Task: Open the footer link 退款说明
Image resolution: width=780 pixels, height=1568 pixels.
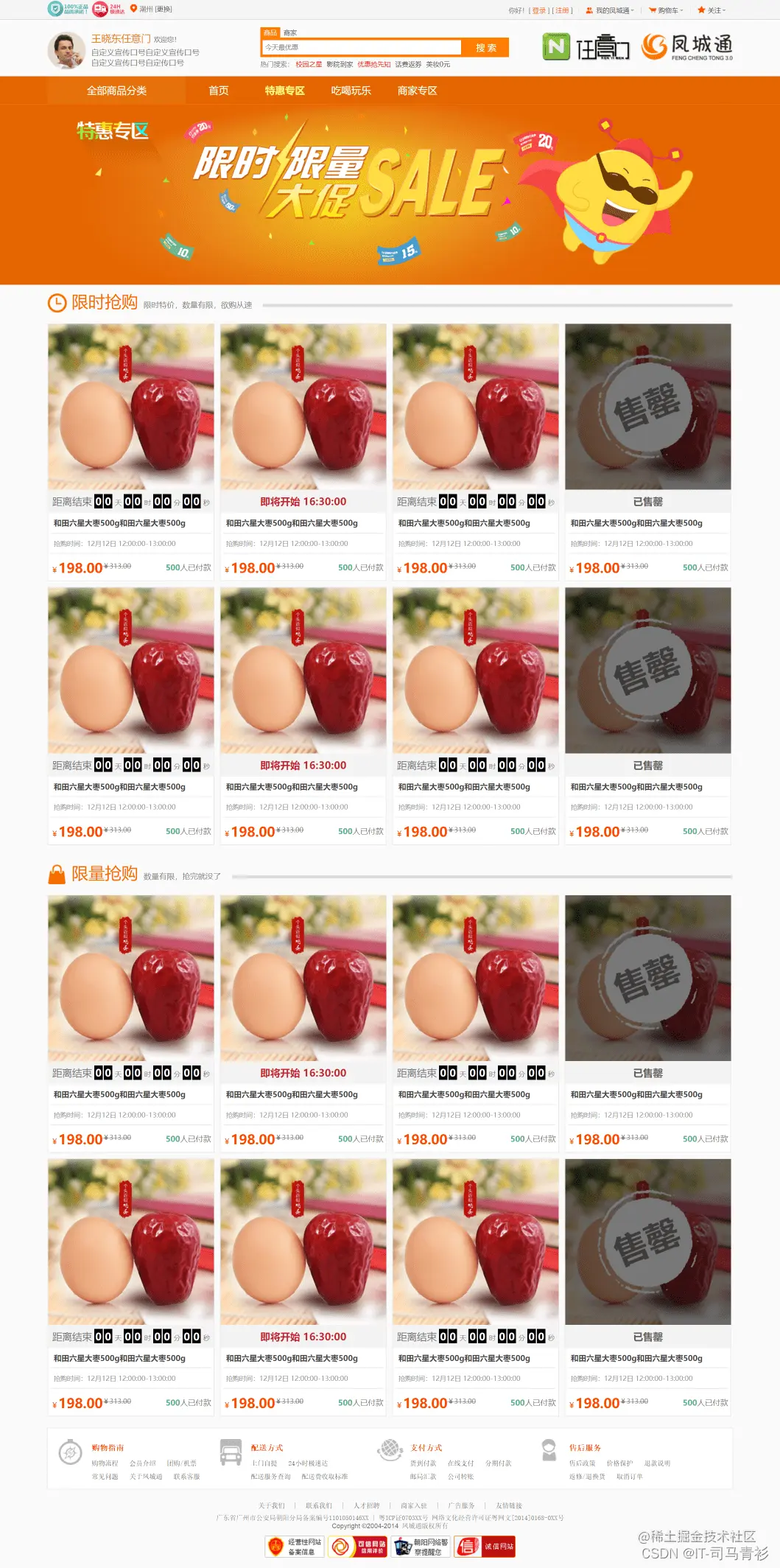Action: click(657, 1463)
